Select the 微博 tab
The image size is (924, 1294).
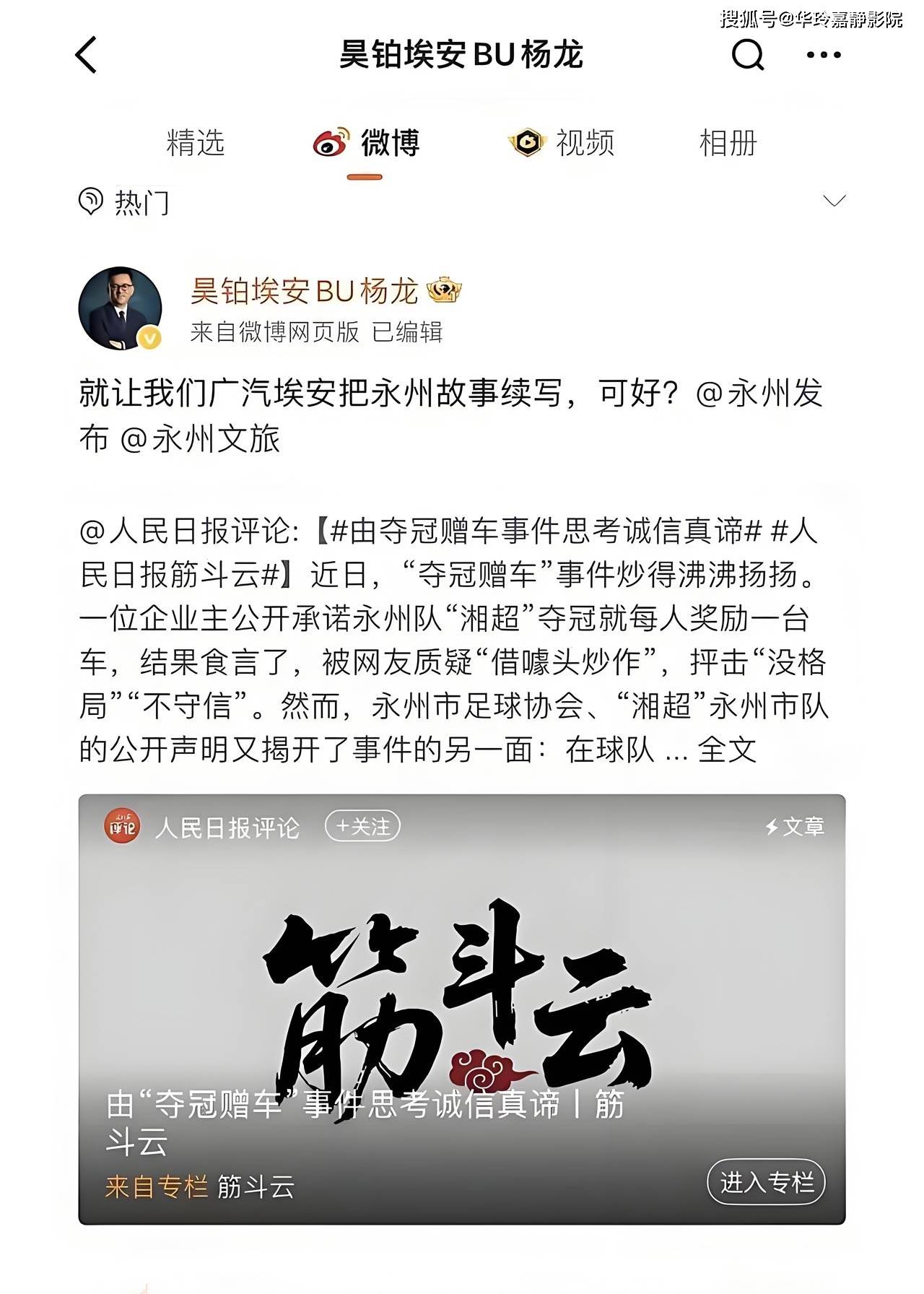(367, 143)
